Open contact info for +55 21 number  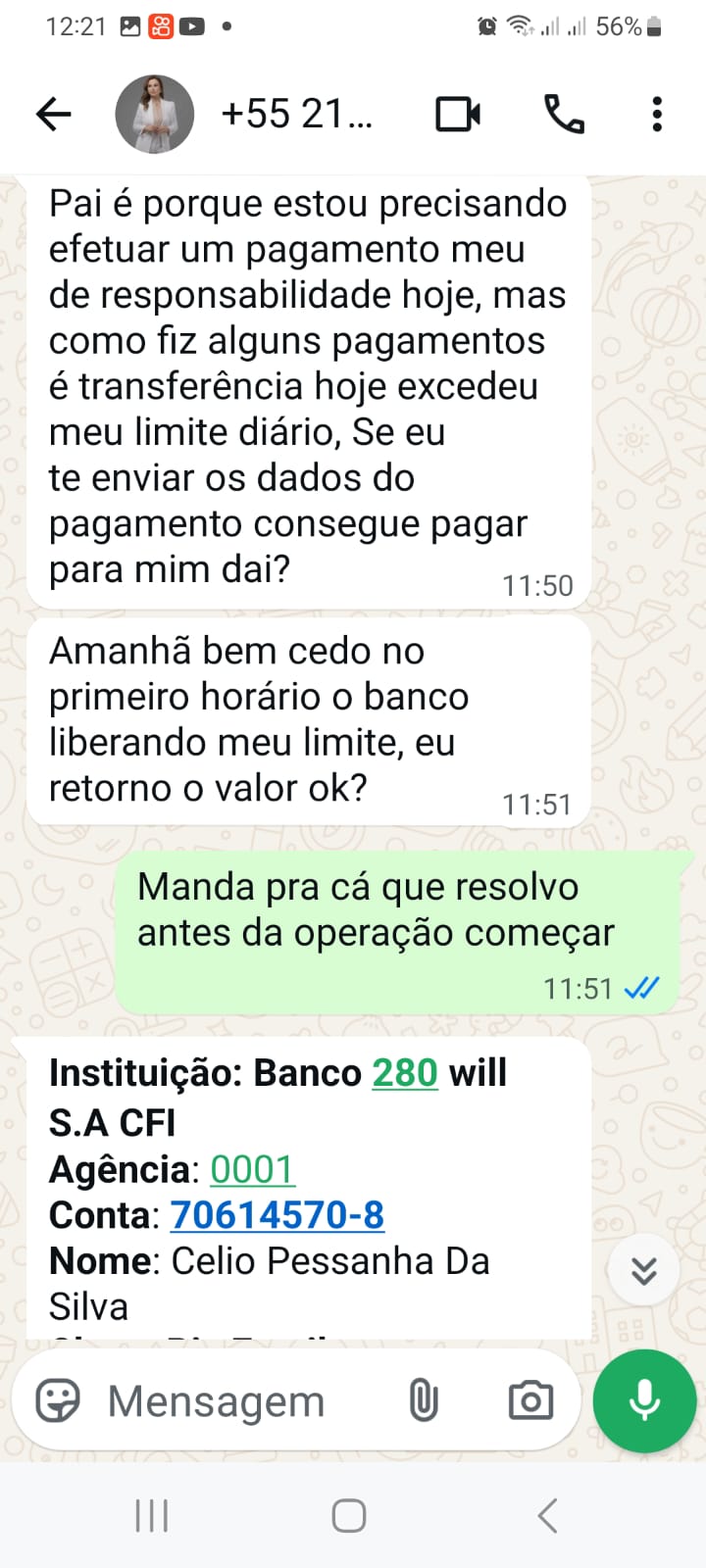click(x=296, y=115)
